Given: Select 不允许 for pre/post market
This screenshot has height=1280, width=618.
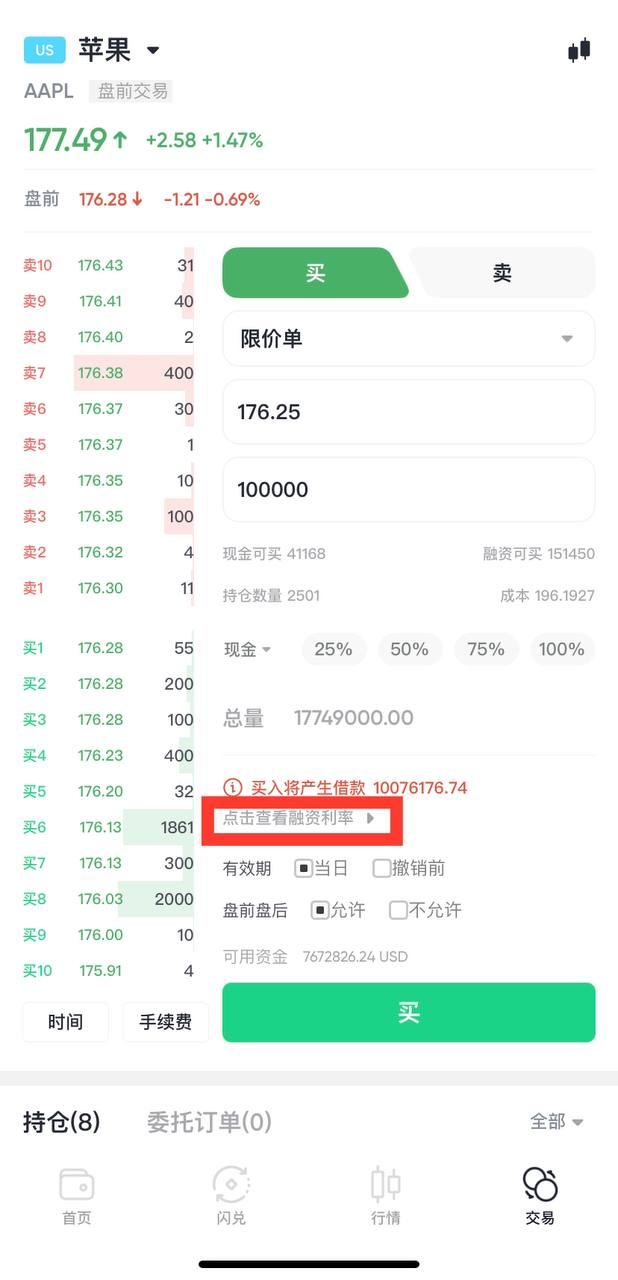Looking at the screenshot, I should point(398,910).
